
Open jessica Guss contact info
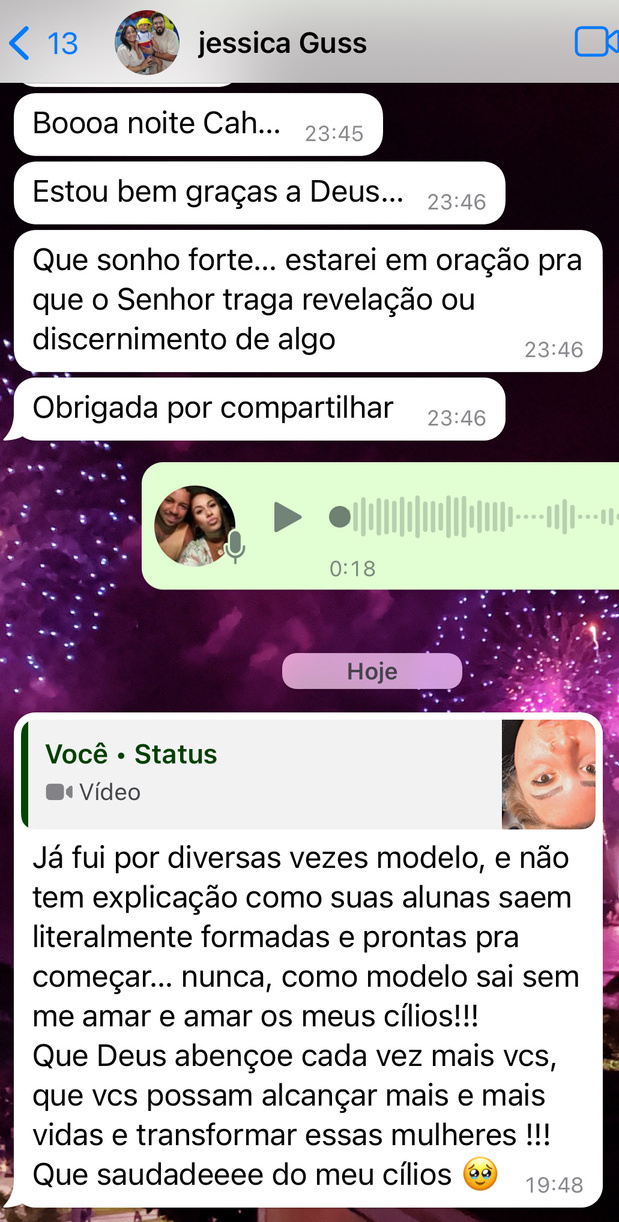point(282,43)
